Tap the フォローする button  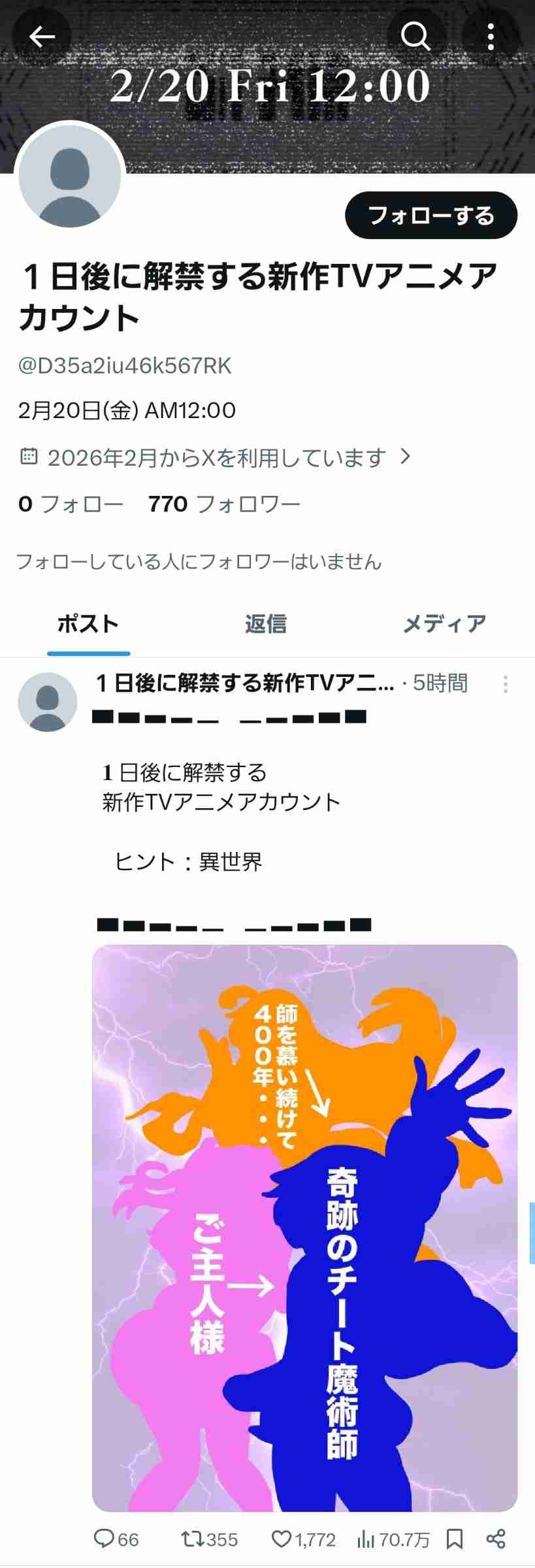(x=431, y=215)
